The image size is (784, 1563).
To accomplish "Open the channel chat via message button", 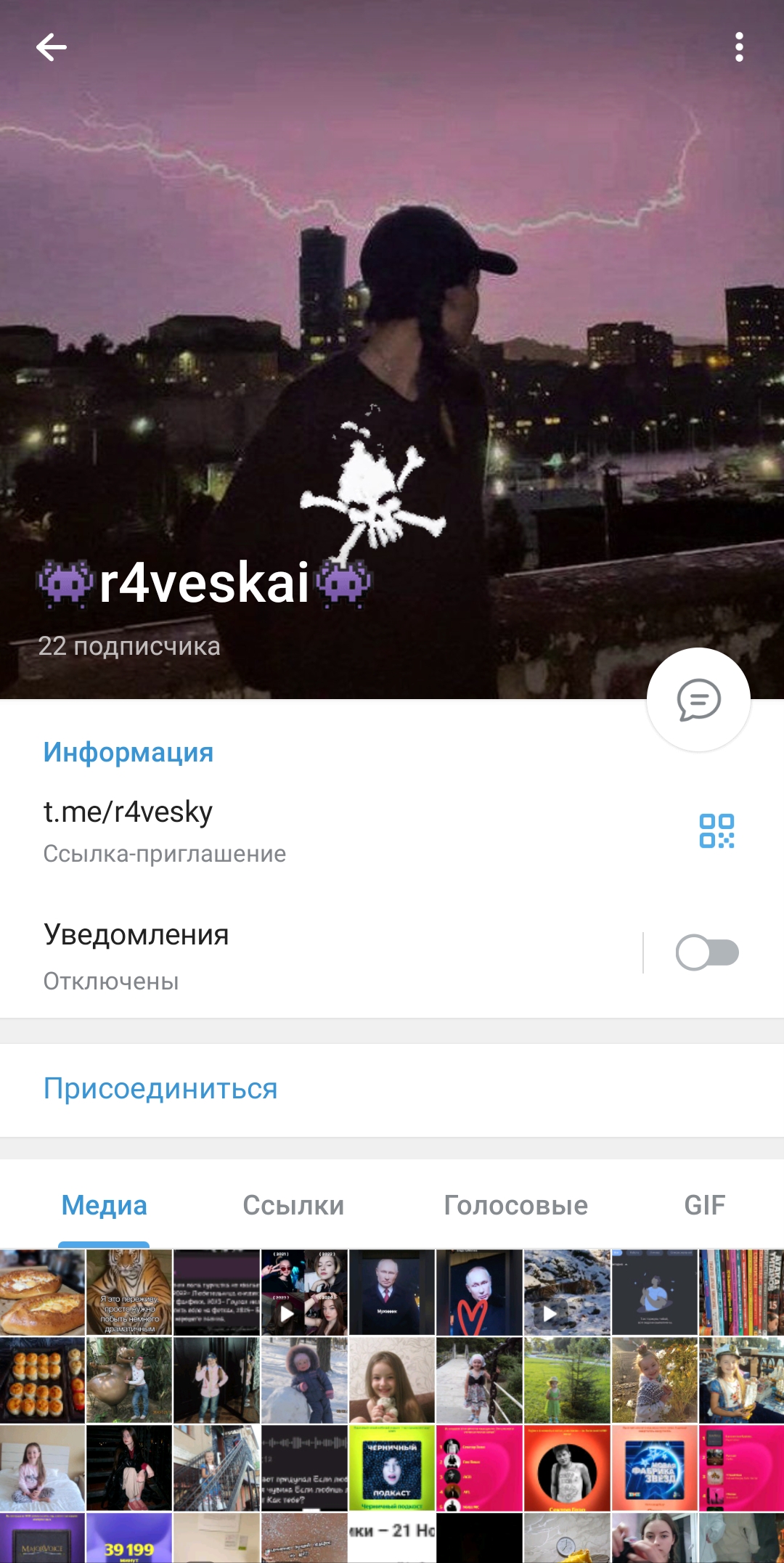I will click(x=698, y=700).
